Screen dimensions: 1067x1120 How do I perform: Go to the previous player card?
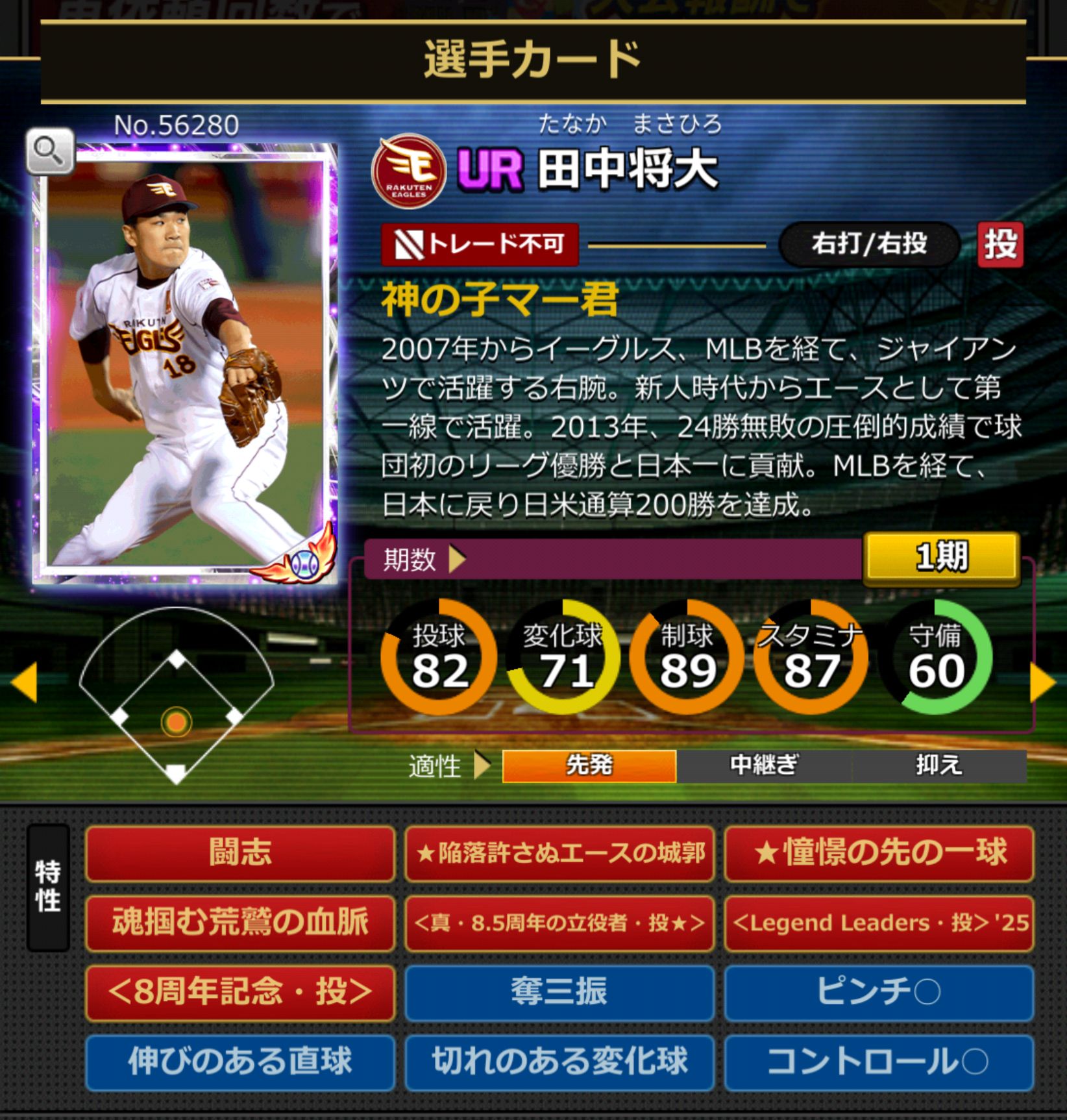24,682
